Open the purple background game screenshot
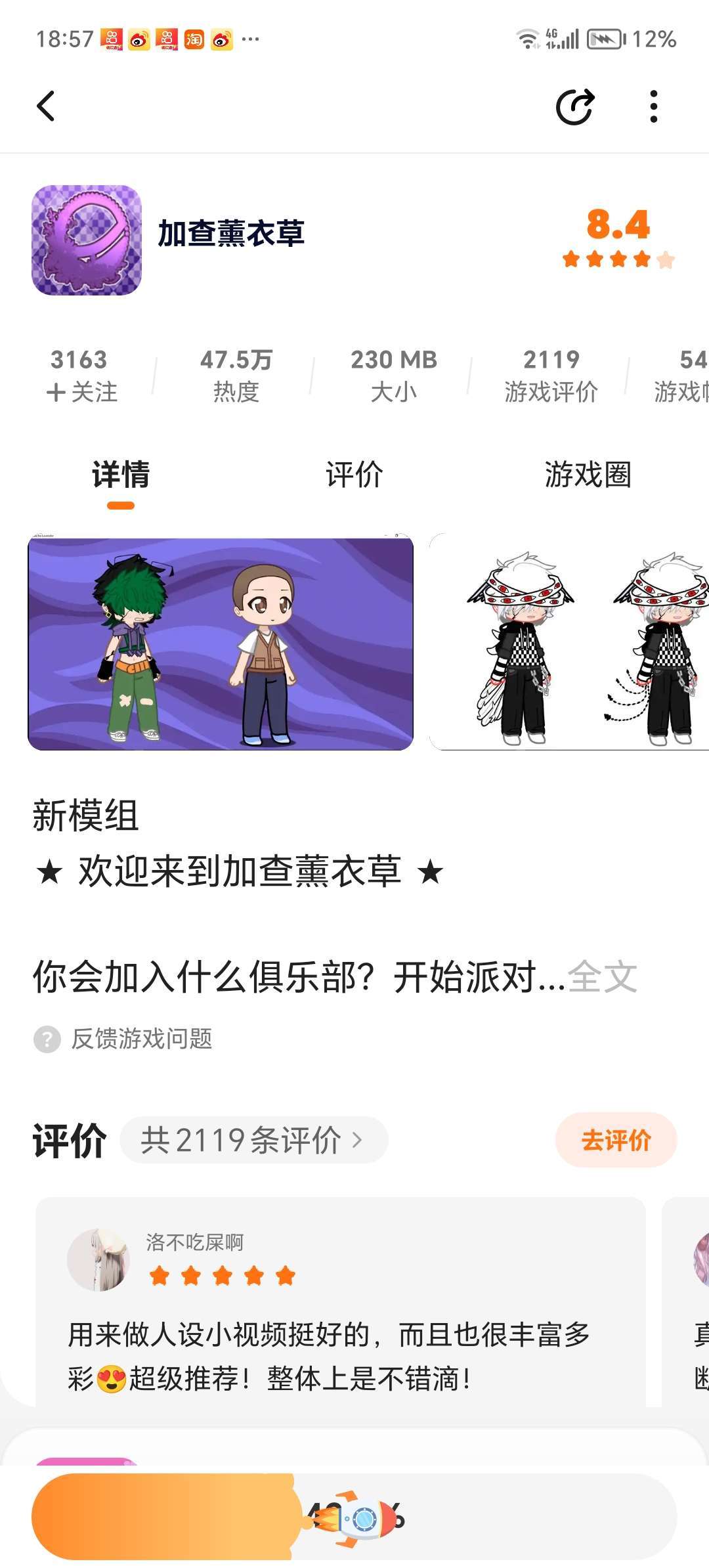Viewport: 709px width, 1568px height. click(x=221, y=642)
